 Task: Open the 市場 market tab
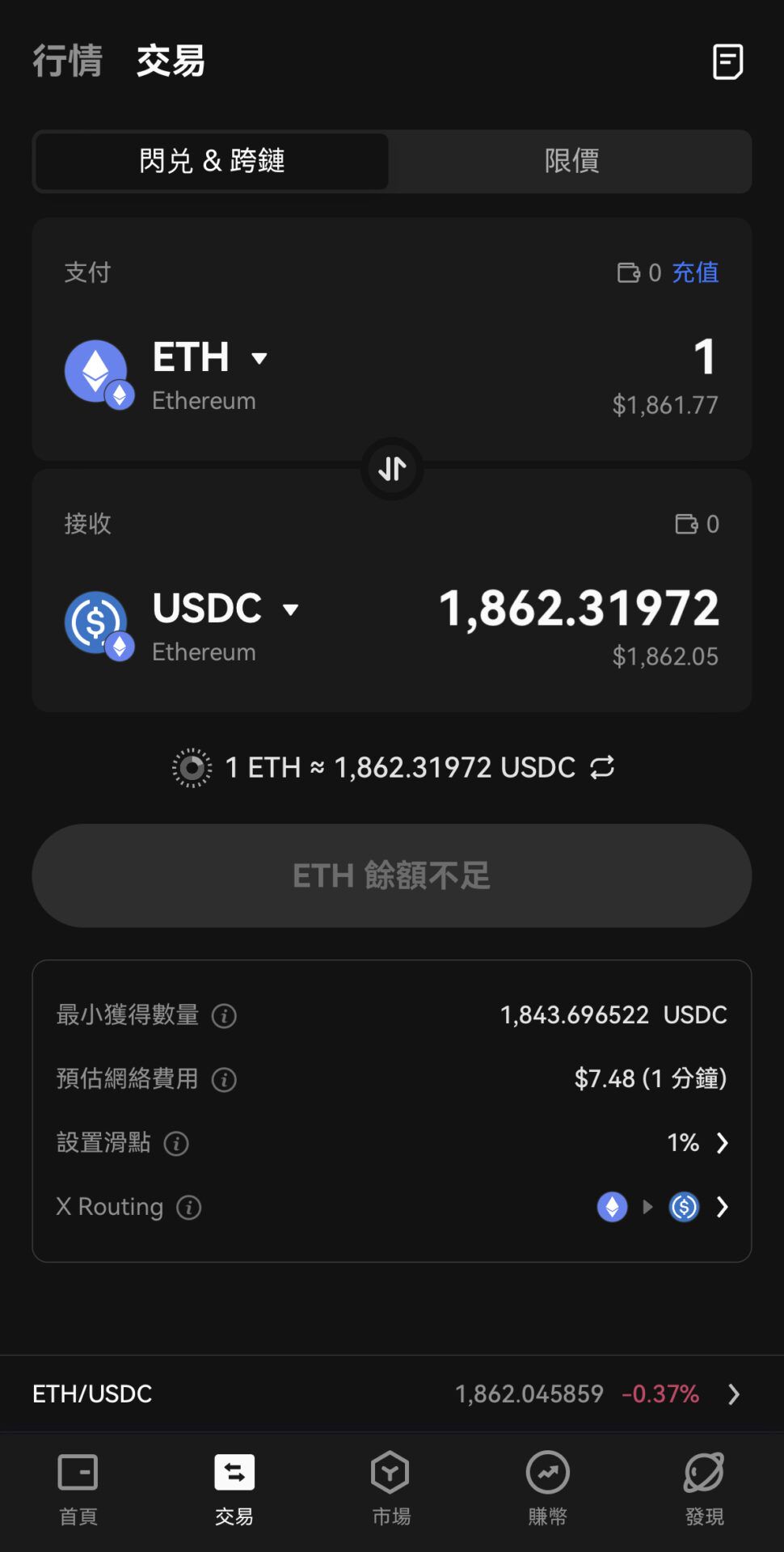click(x=391, y=1489)
